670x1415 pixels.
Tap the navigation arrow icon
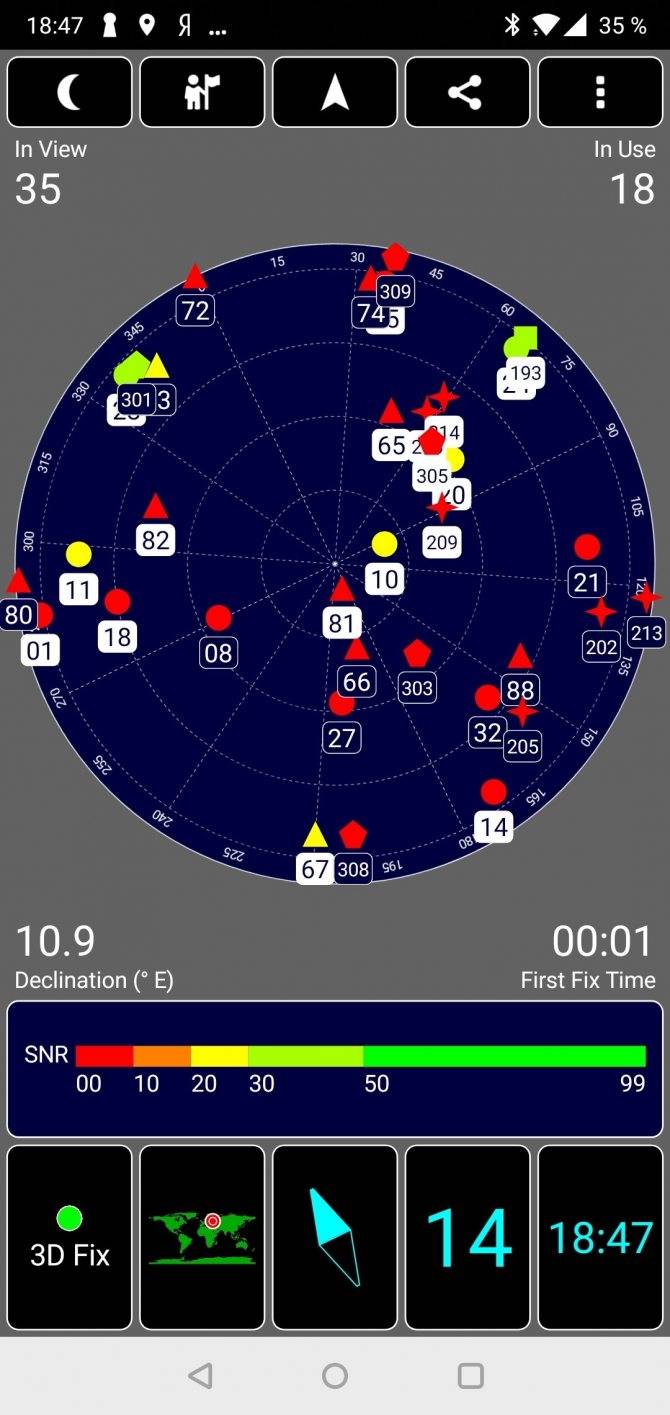[x=335, y=92]
